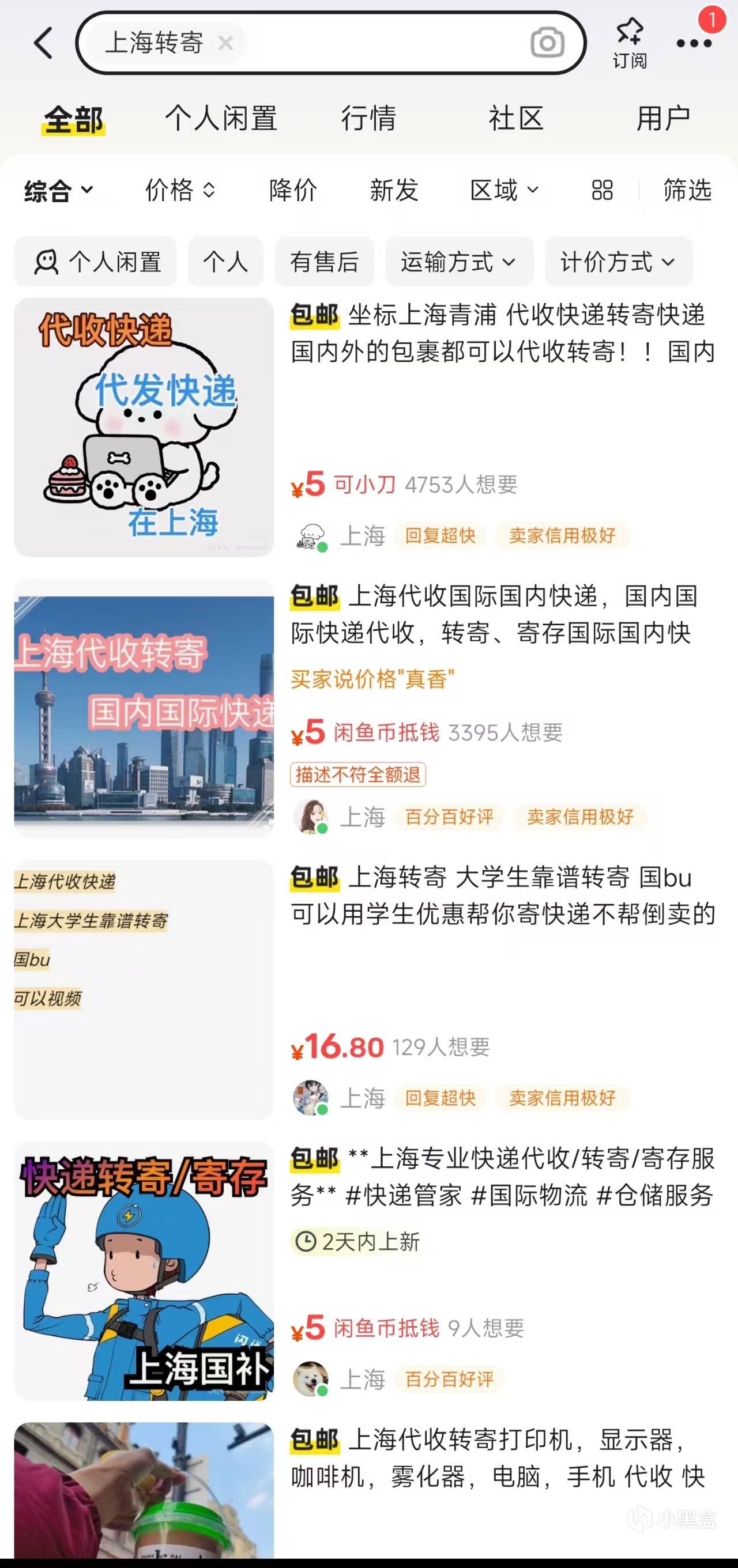Show 降价 items
The height and width of the screenshot is (1568, 738).
click(x=293, y=191)
